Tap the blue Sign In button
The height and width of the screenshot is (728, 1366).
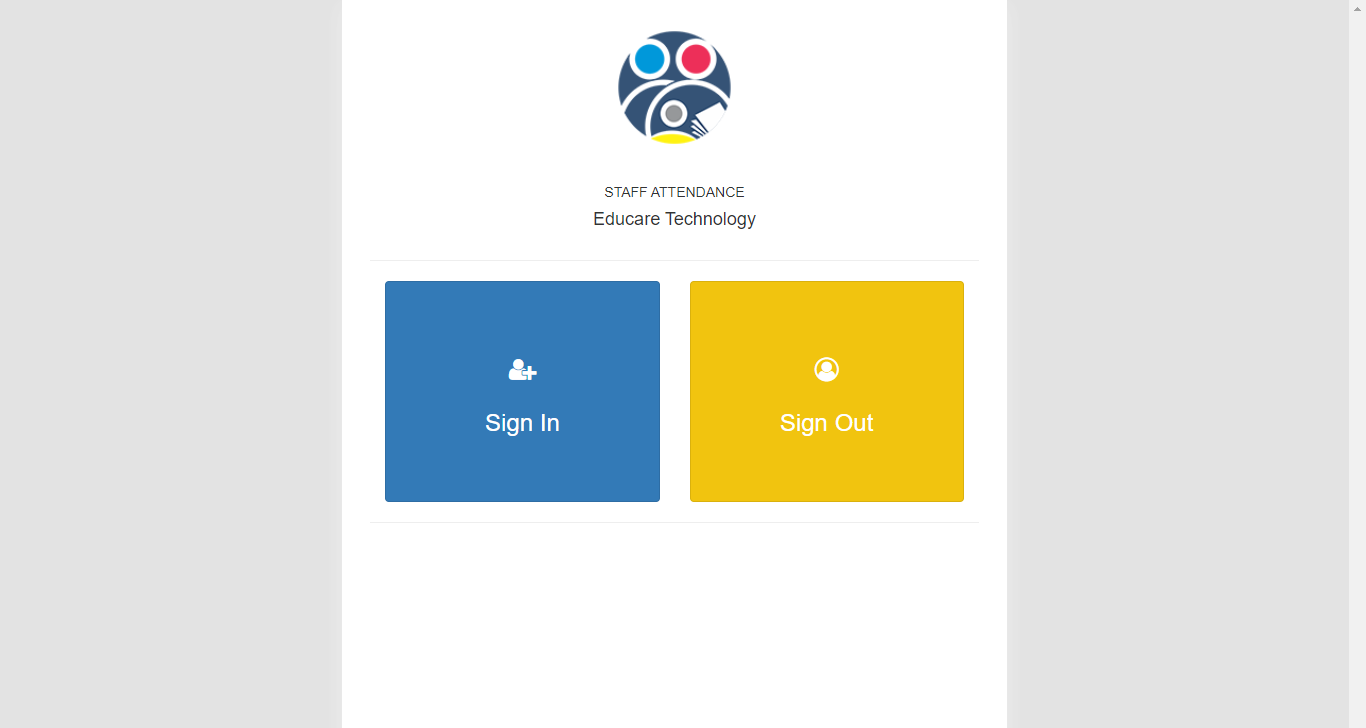522,392
